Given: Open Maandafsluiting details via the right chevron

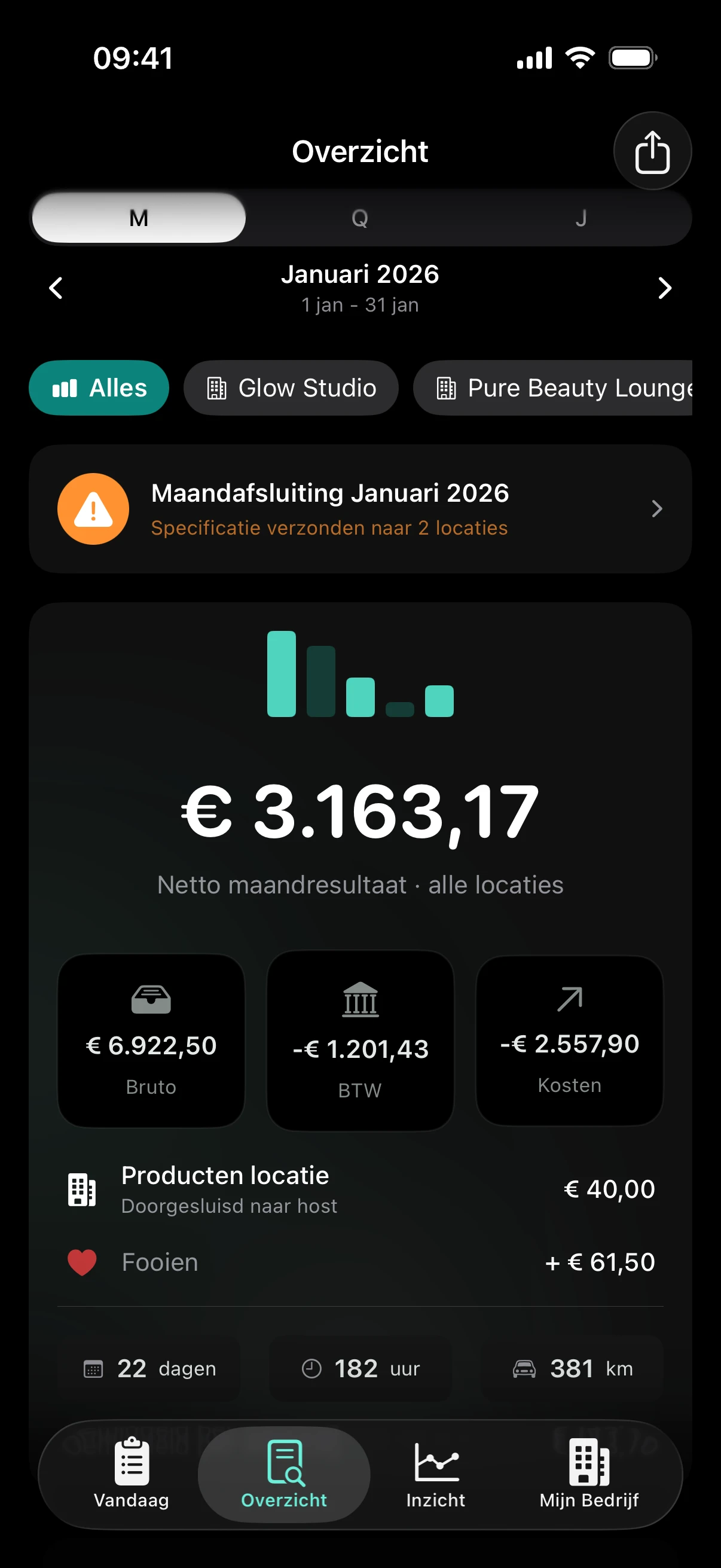Looking at the screenshot, I should (x=656, y=509).
